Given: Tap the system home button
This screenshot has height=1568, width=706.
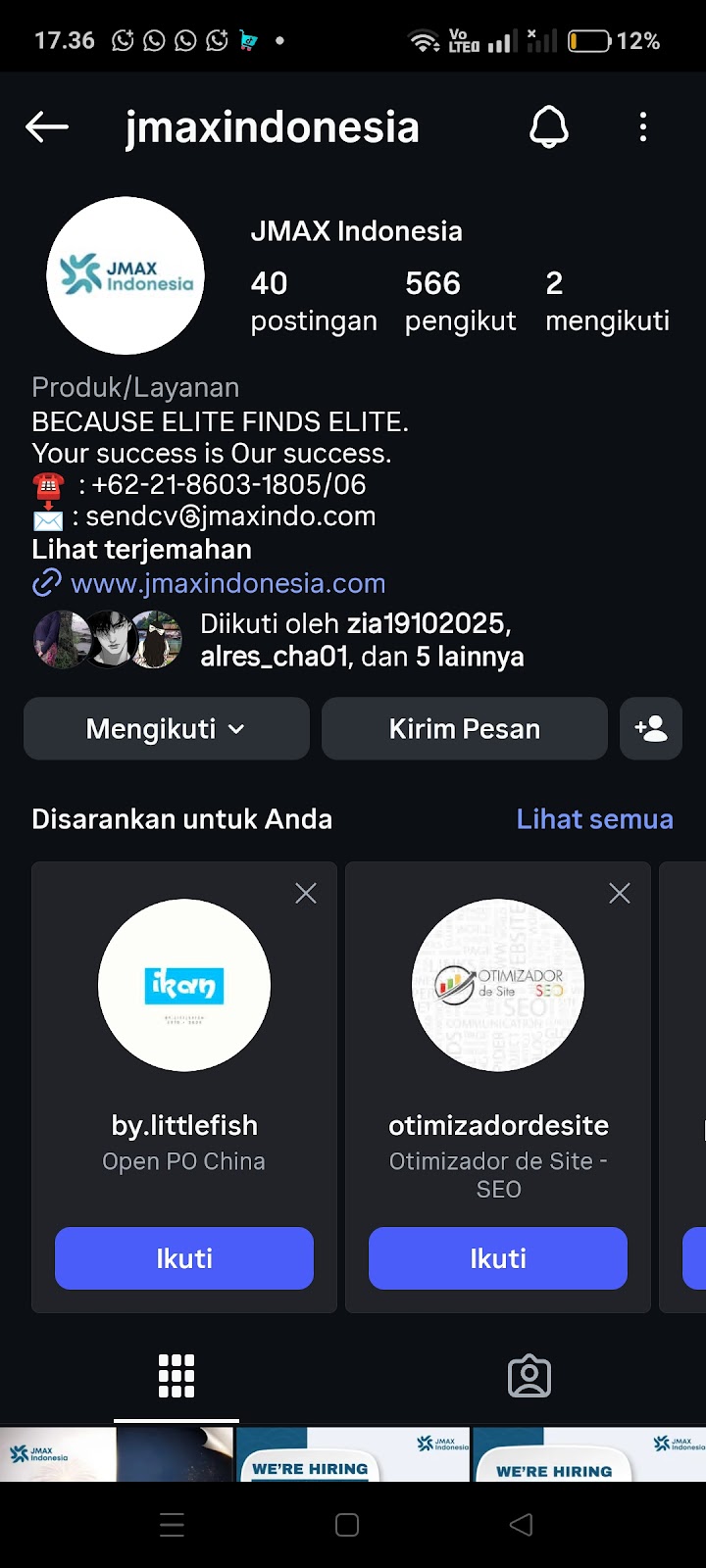Looking at the screenshot, I should 347,1525.
